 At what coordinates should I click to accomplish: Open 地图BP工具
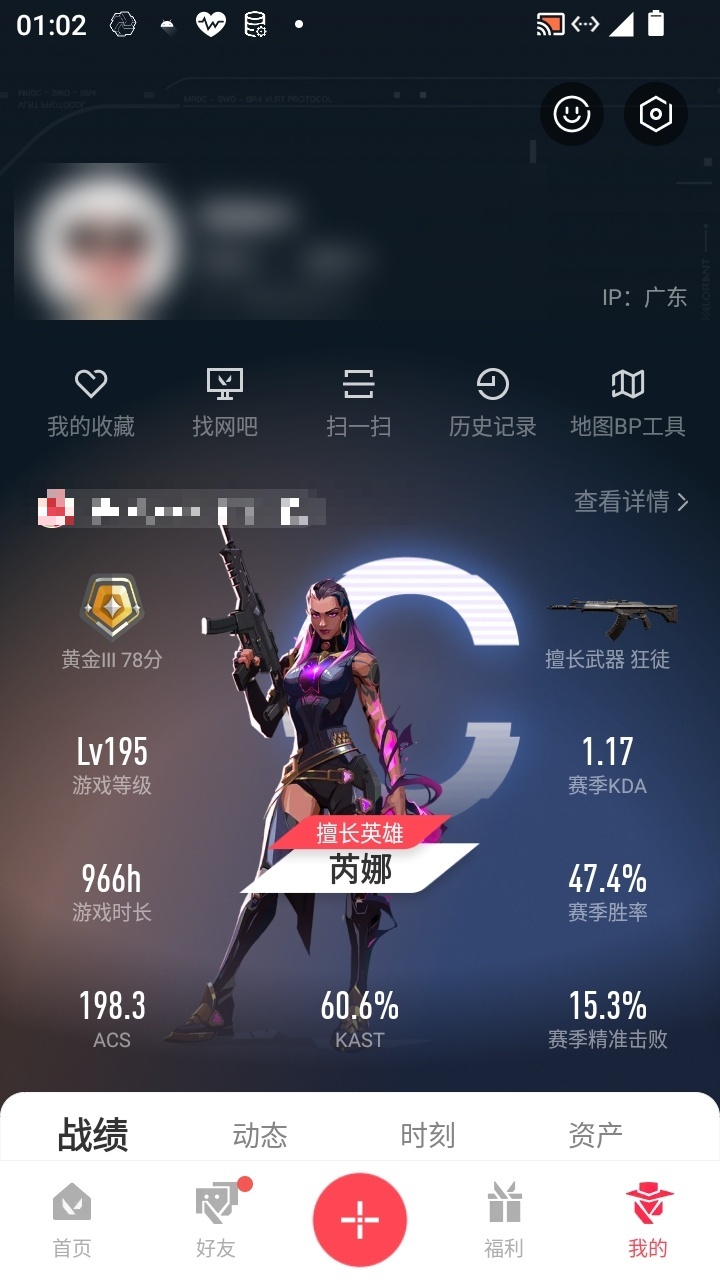pos(628,403)
